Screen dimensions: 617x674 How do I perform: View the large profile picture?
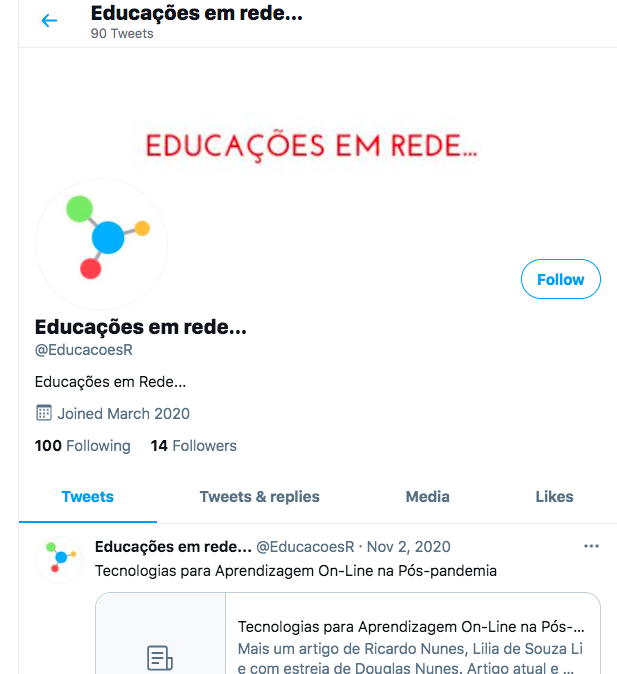101,243
